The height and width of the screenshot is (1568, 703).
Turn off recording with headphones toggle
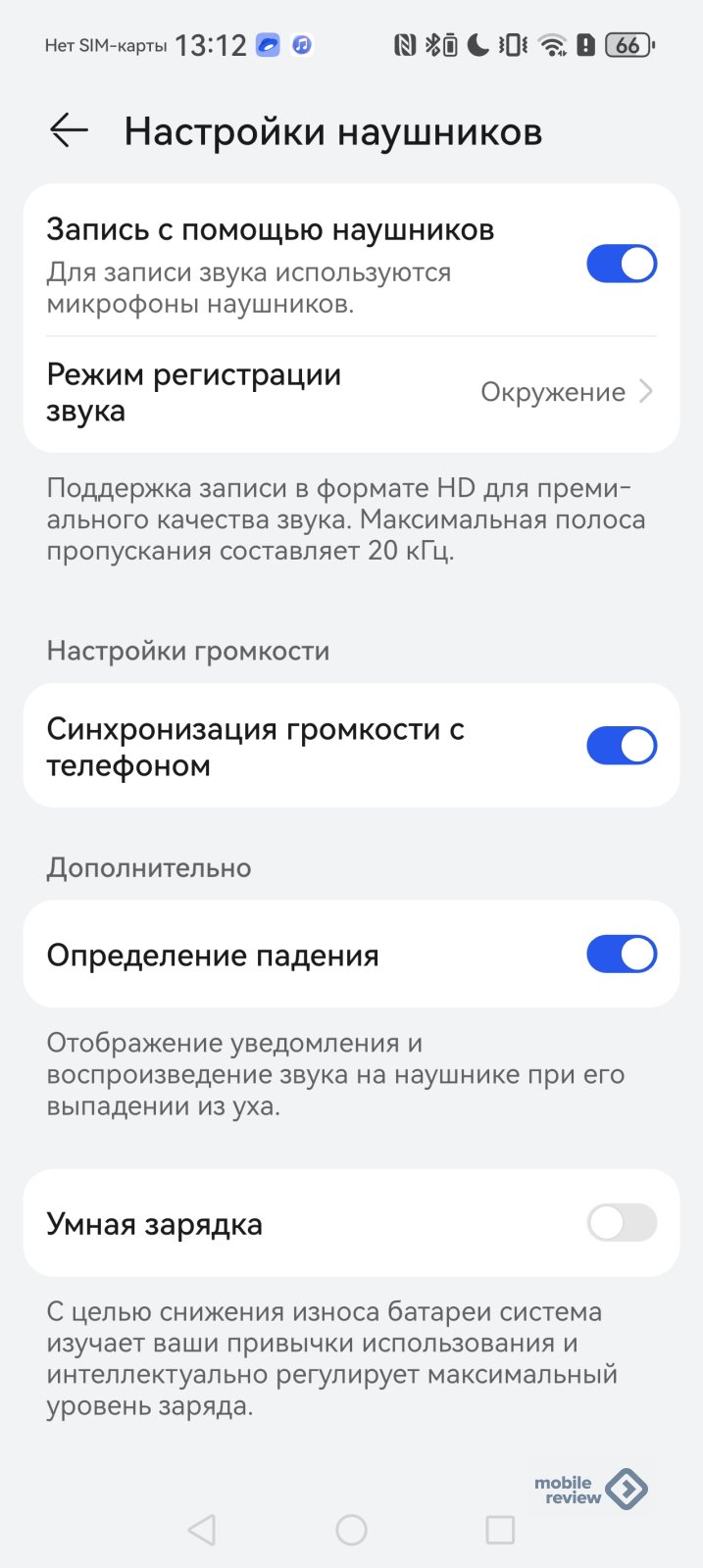point(621,264)
